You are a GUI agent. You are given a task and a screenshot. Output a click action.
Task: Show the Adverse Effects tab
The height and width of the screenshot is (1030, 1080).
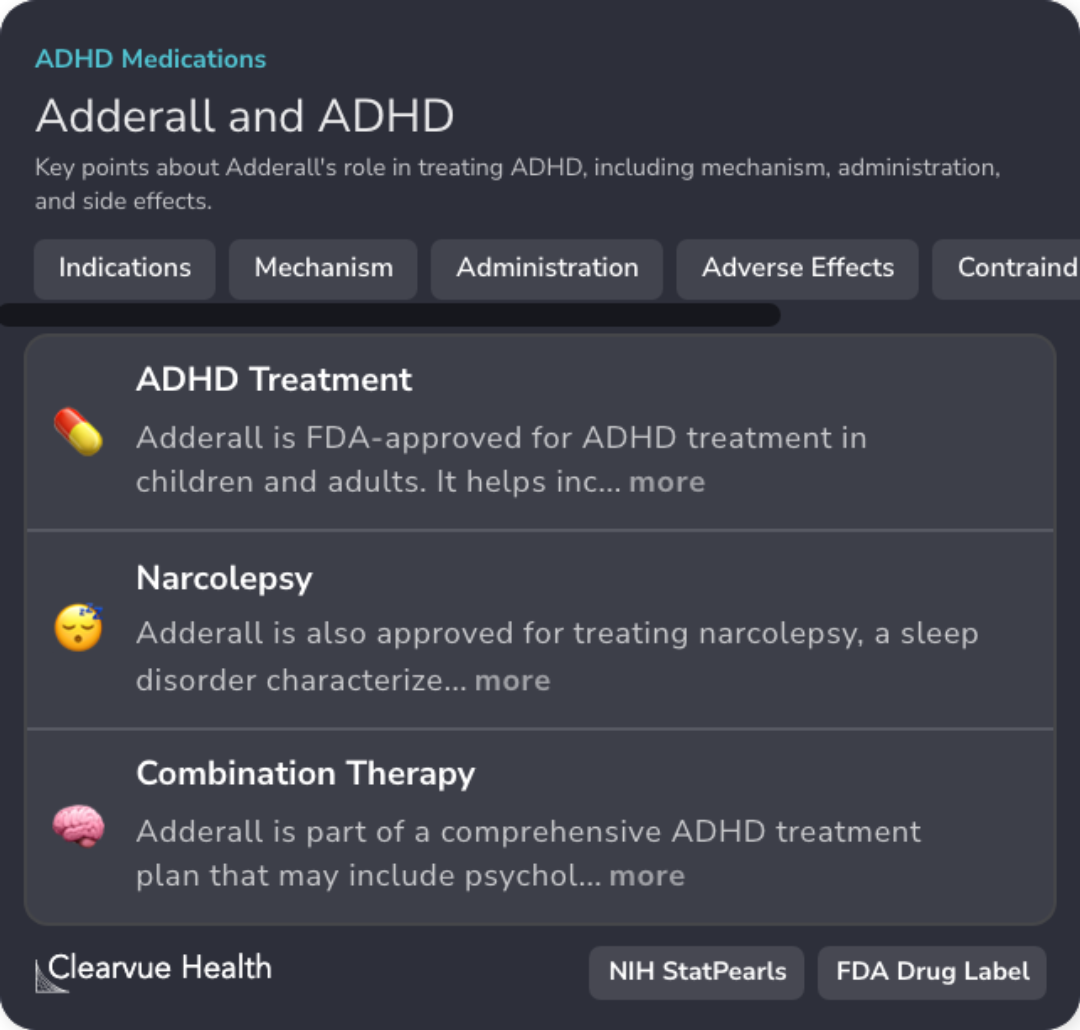pos(797,268)
